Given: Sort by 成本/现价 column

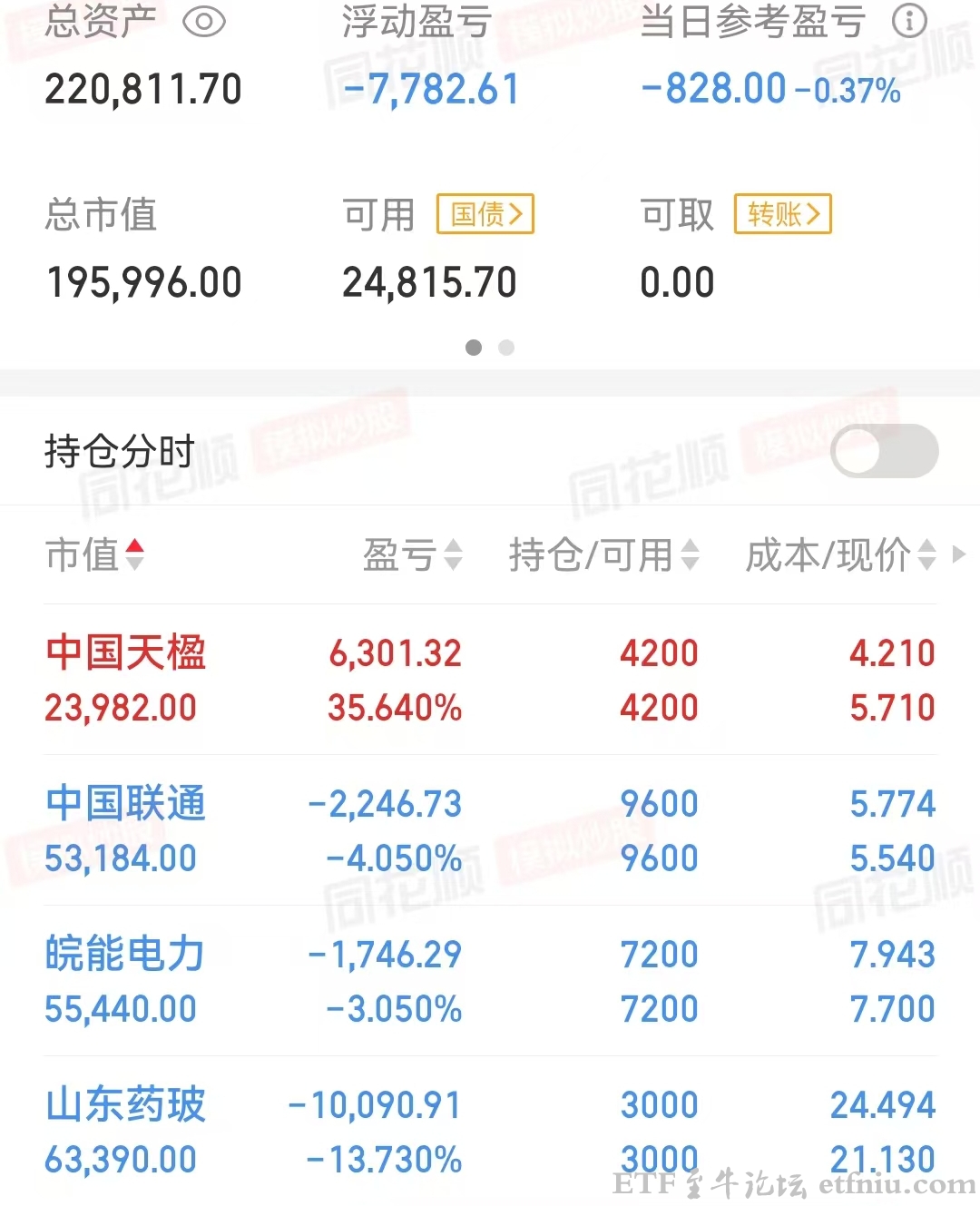Looking at the screenshot, I should click(839, 554).
